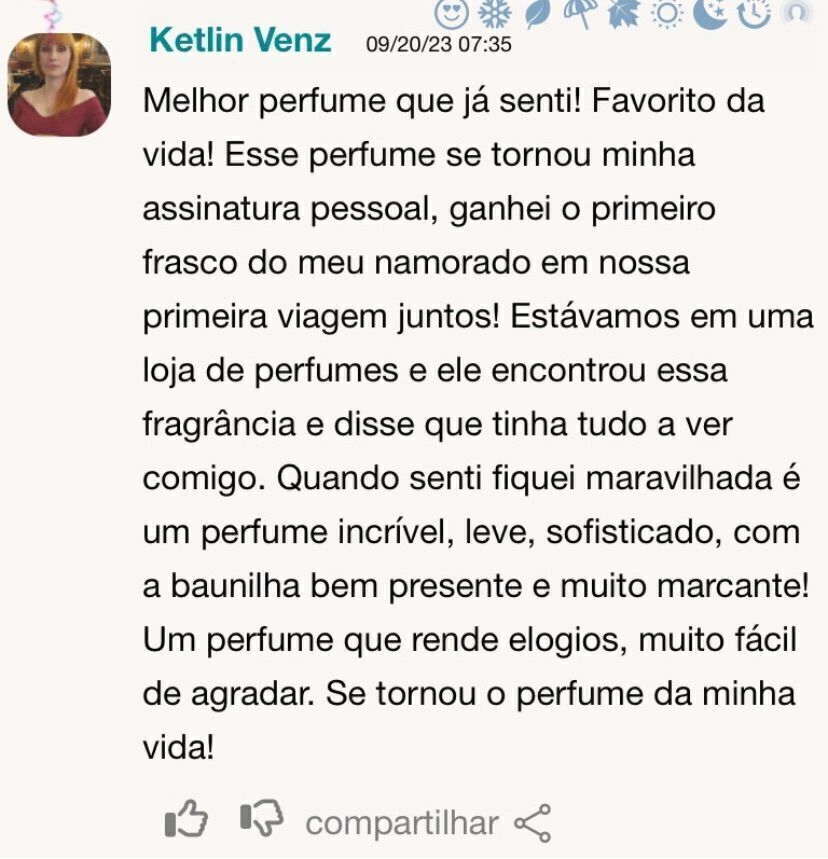
Task: Open Ketlin Venz's profile from her username
Action: coord(240,41)
